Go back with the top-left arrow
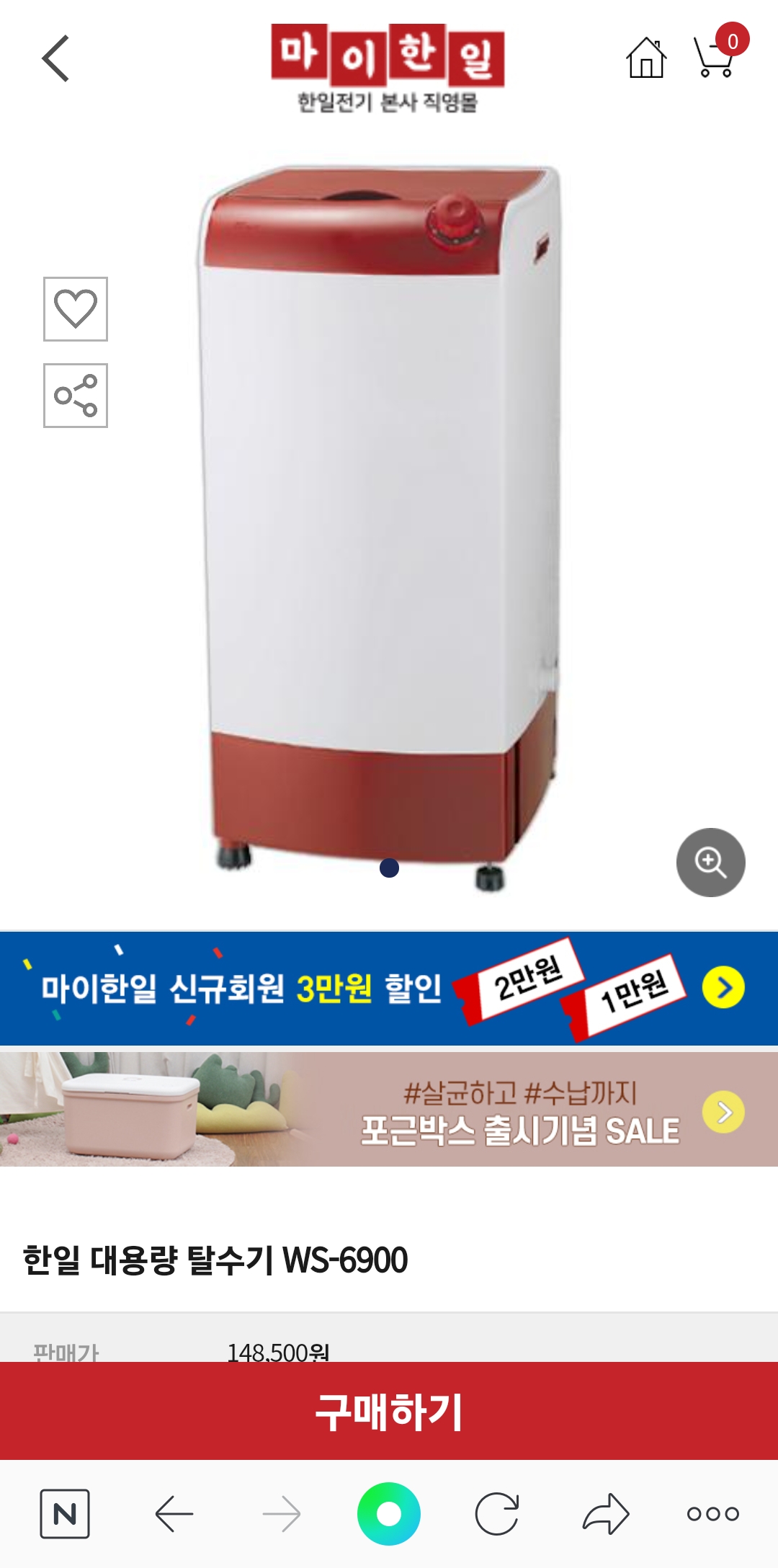The image size is (778, 1568). (x=55, y=58)
